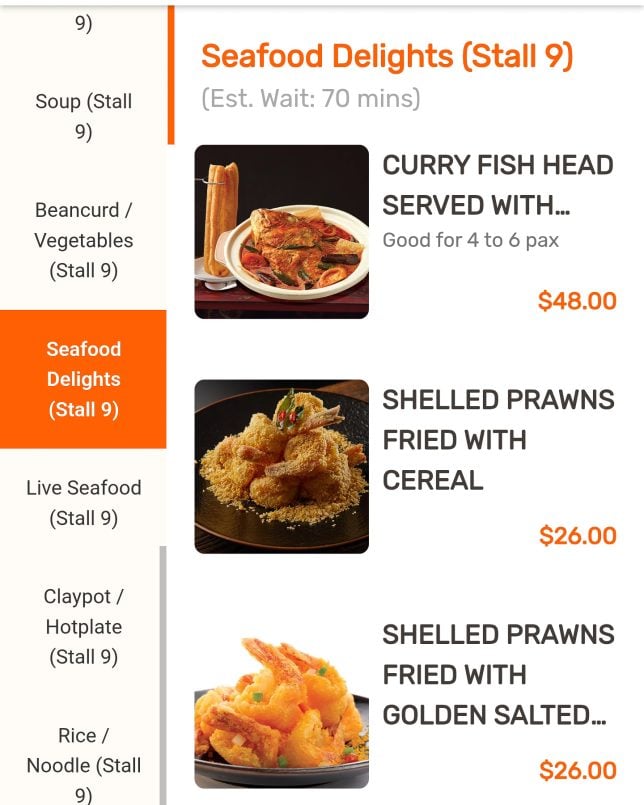This screenshot has width=644, height=805.
Task: Open Beancurd / Vegetables (Stall 9) category
Action: (83, 240)
